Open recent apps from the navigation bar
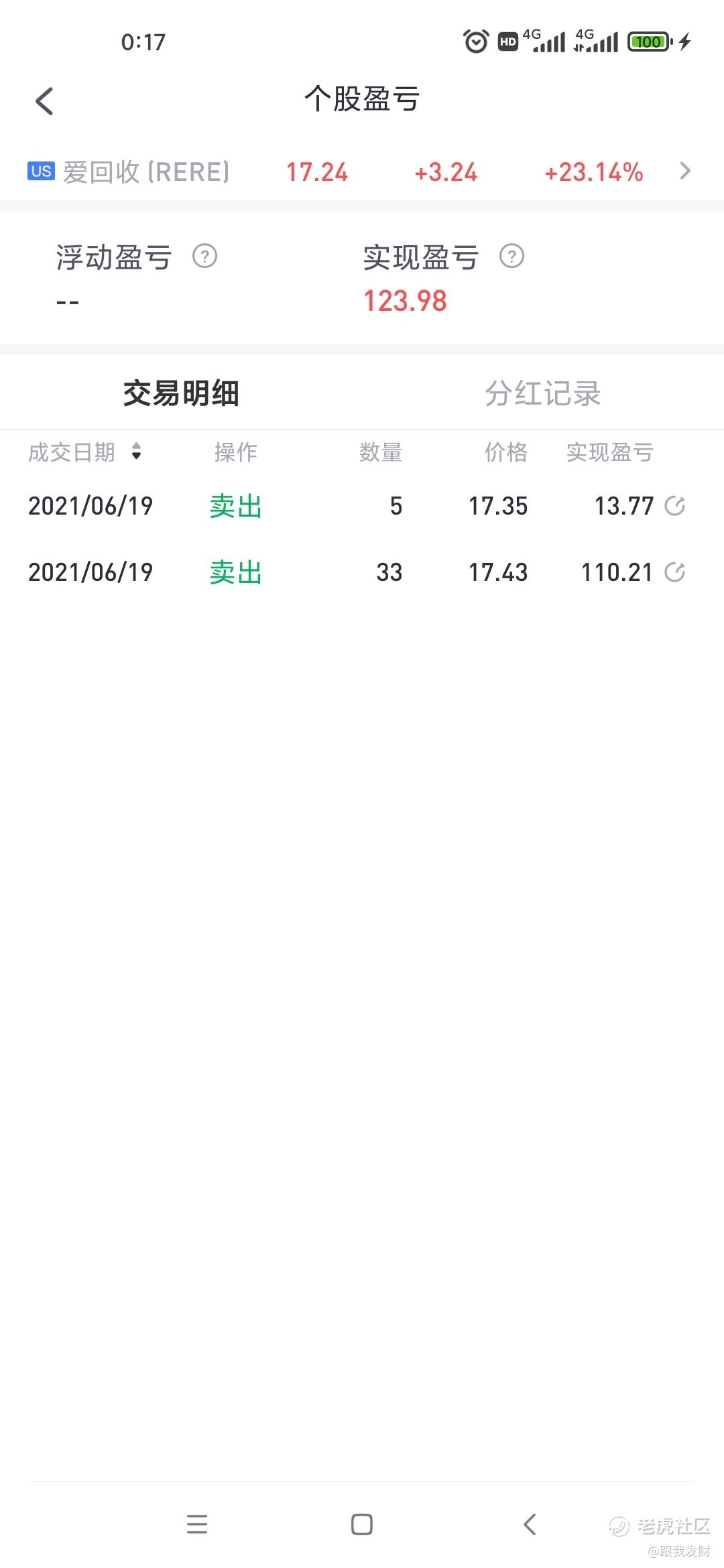 [197, 1524]
